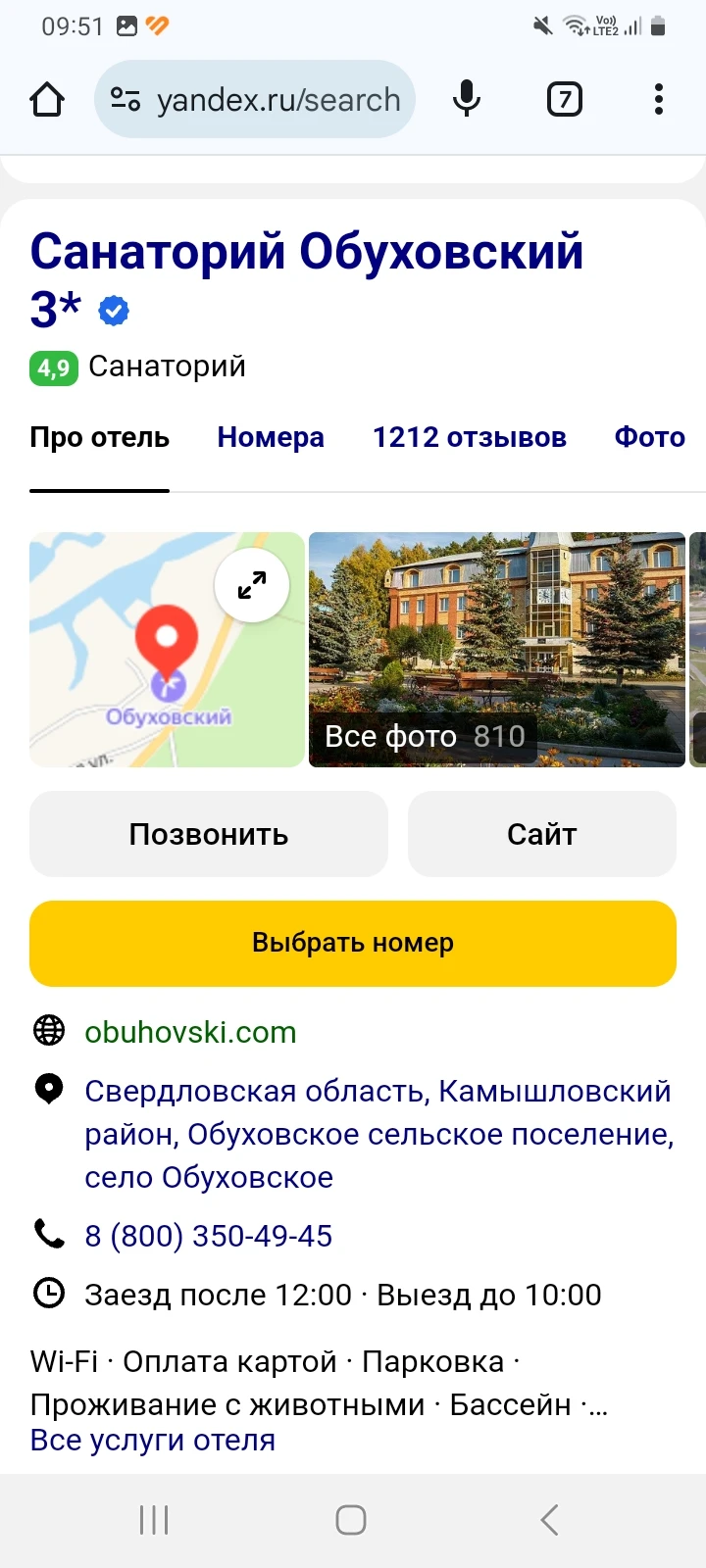Tap the Позвонить button
The image size is (706, 1568).
click(208, 834)
